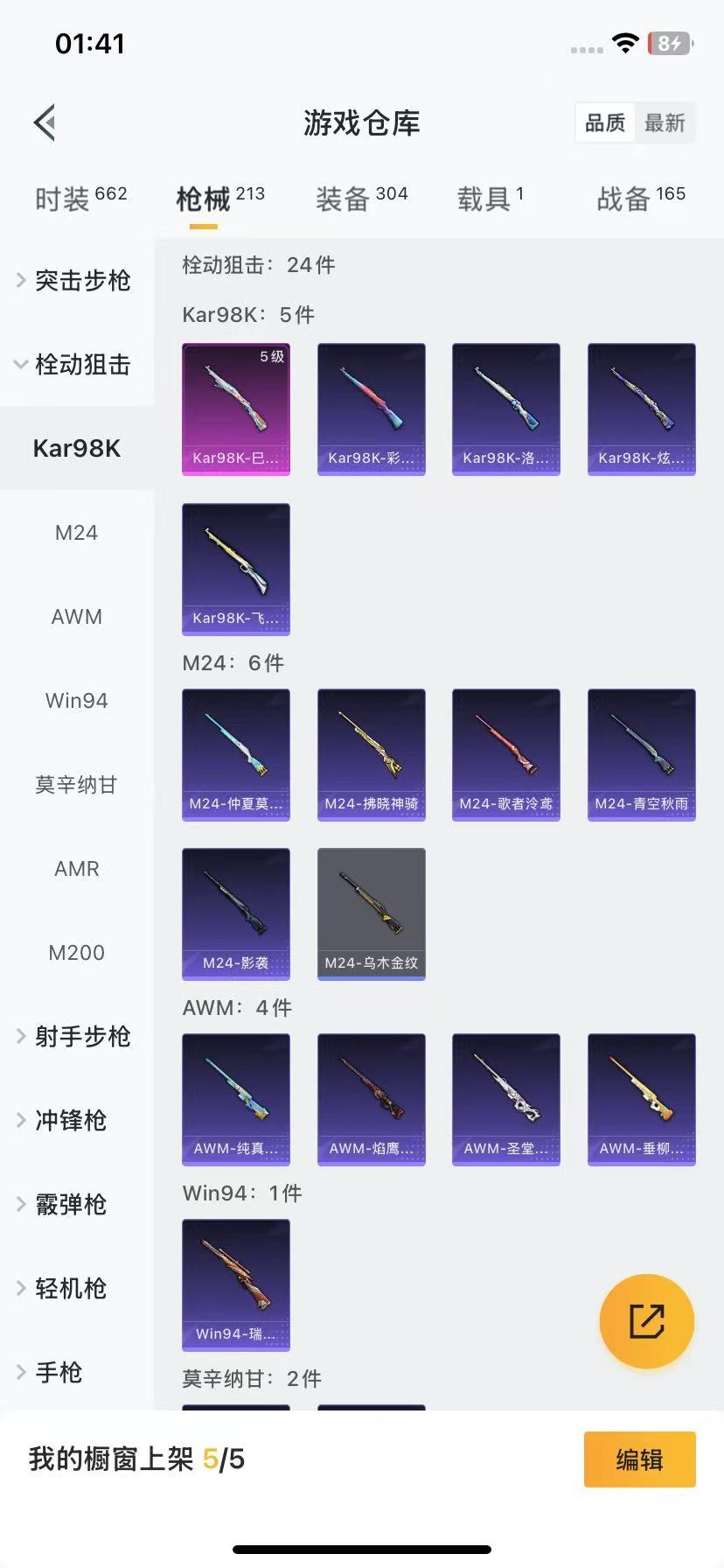The height and width of the screenshot is (1568, 724).
Task: Go back with the top-left arrow
Action: click(x=45, y=122)
